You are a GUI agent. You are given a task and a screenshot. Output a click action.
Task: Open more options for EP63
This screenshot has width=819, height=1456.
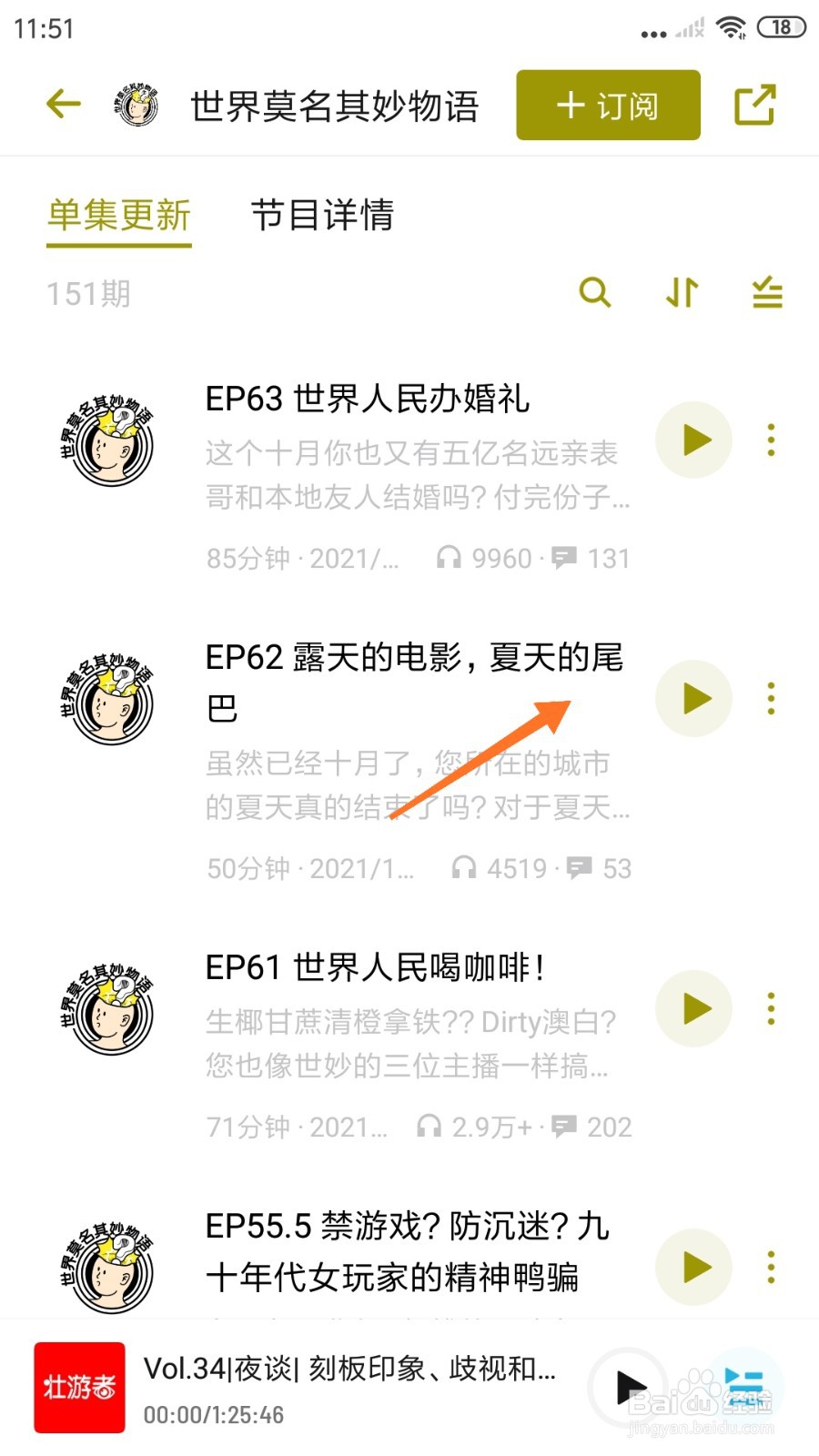click(771, 440)
